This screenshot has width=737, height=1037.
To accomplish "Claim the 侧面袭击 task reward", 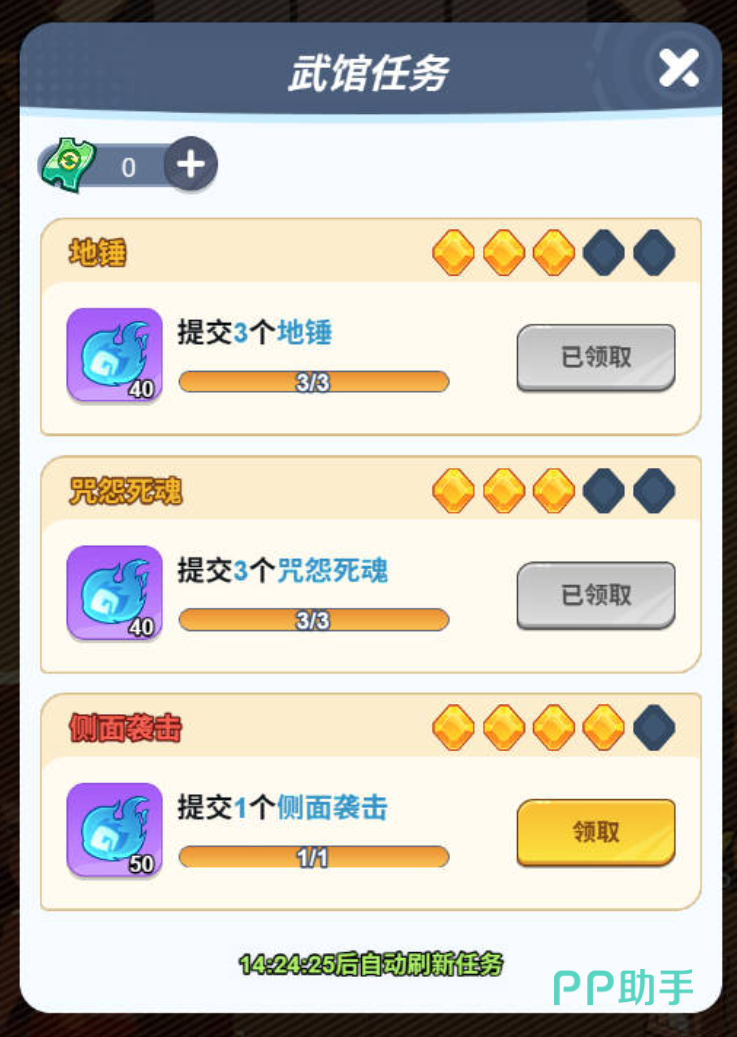I will click(596, 832).
